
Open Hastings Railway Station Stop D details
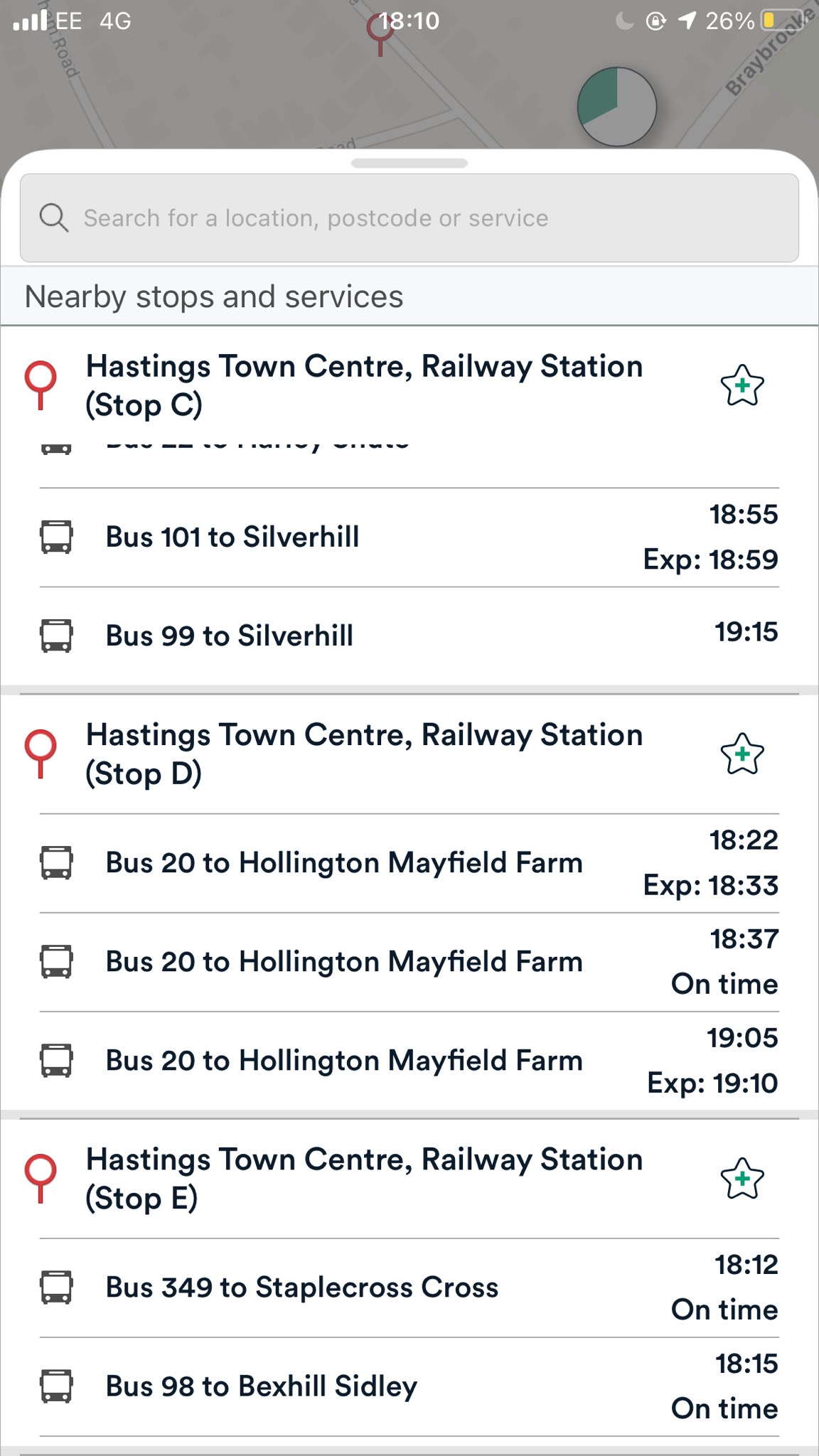click(x=363, y=754)
